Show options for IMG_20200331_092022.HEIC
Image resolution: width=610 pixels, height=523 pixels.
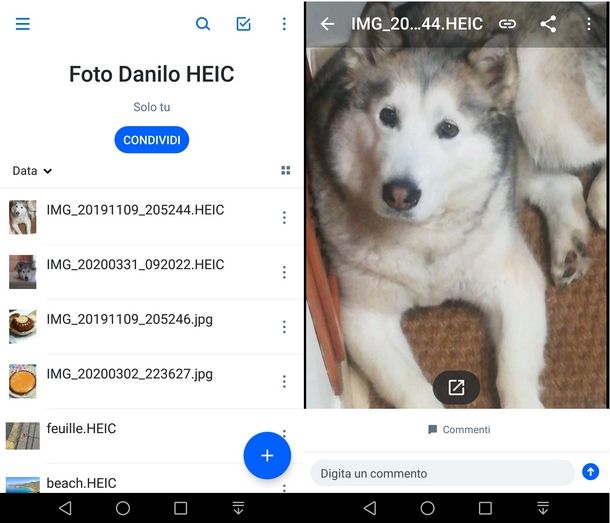284,272
